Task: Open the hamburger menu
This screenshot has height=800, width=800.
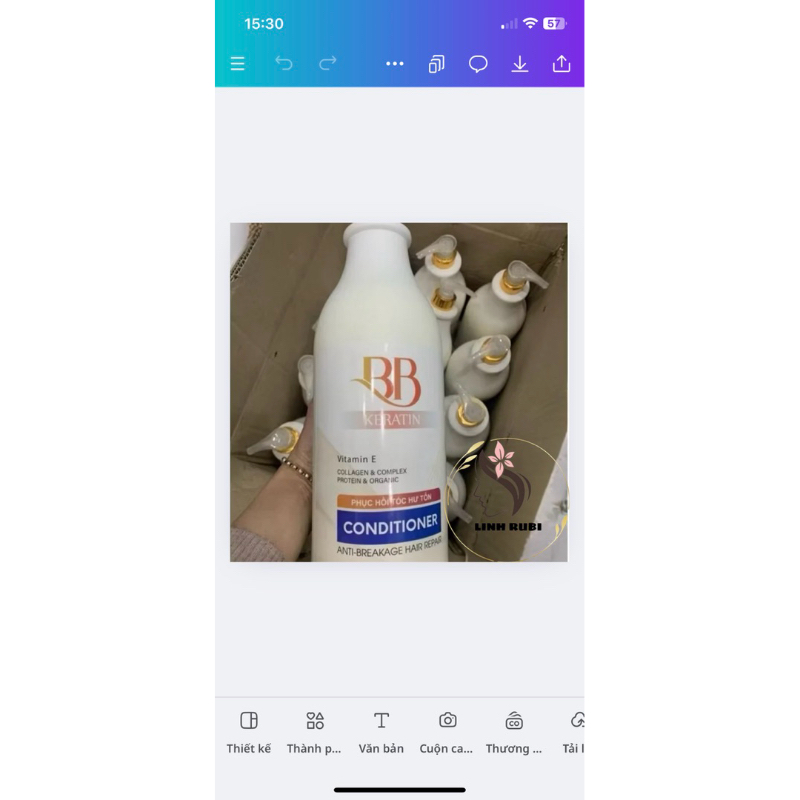Action: pos(238,64)
